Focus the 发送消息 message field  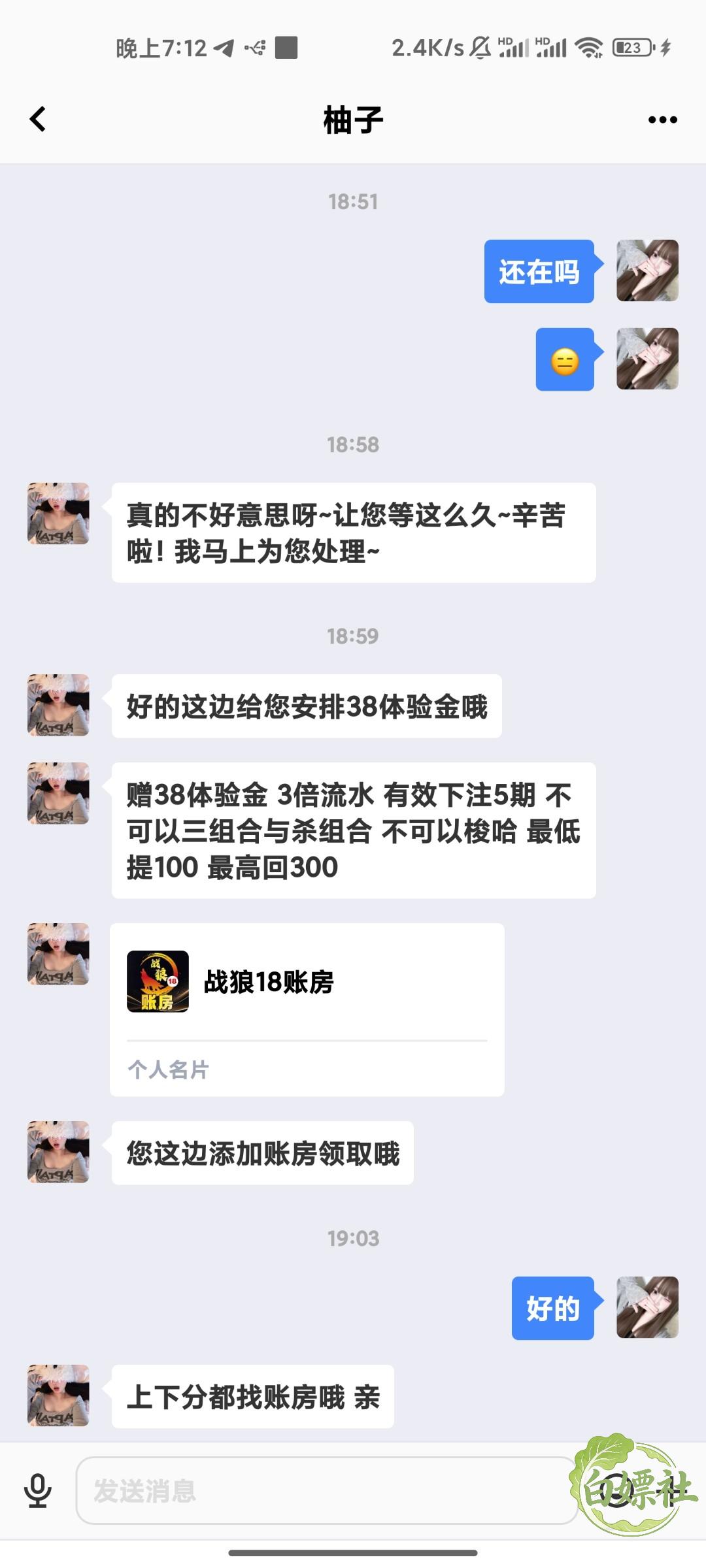coord(327,1490)
